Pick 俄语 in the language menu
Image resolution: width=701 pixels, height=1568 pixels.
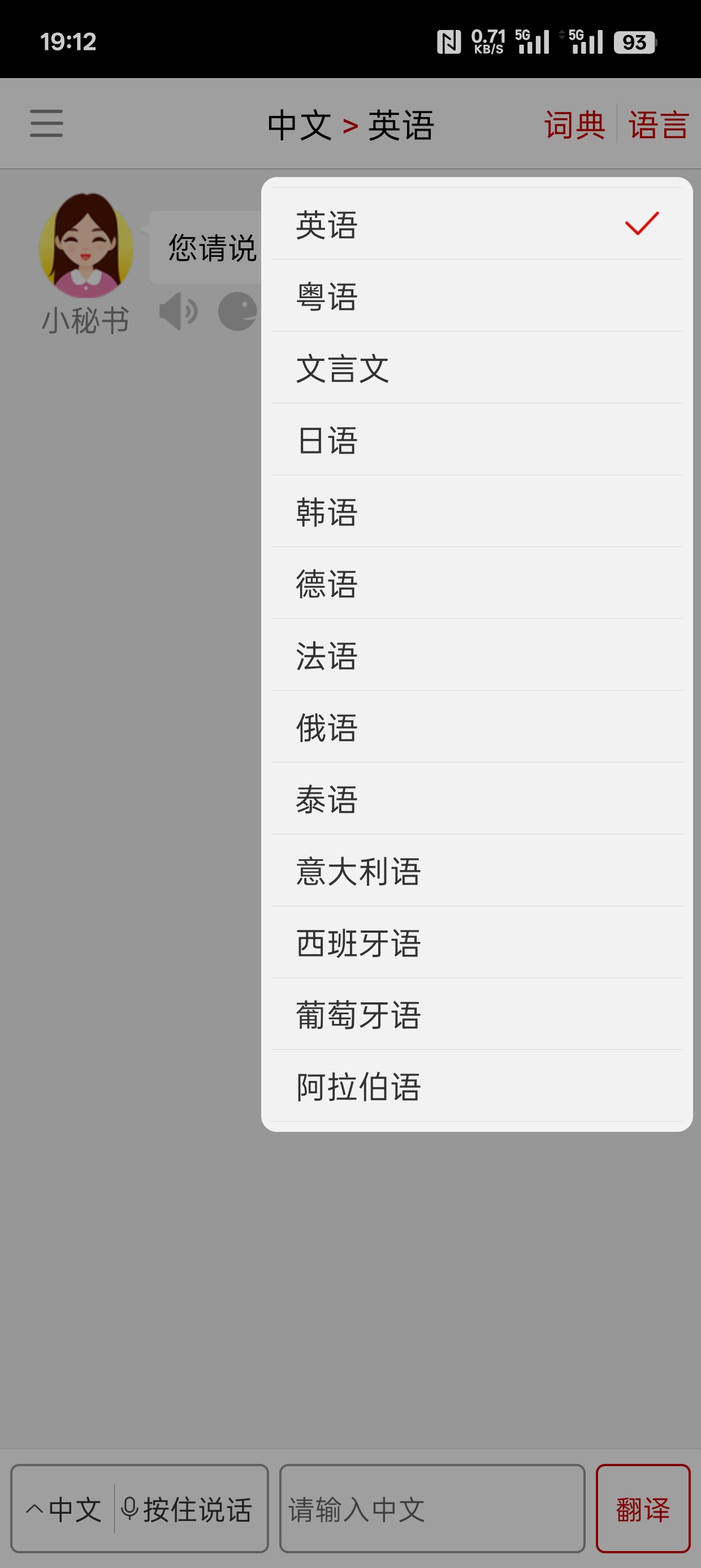476,727
